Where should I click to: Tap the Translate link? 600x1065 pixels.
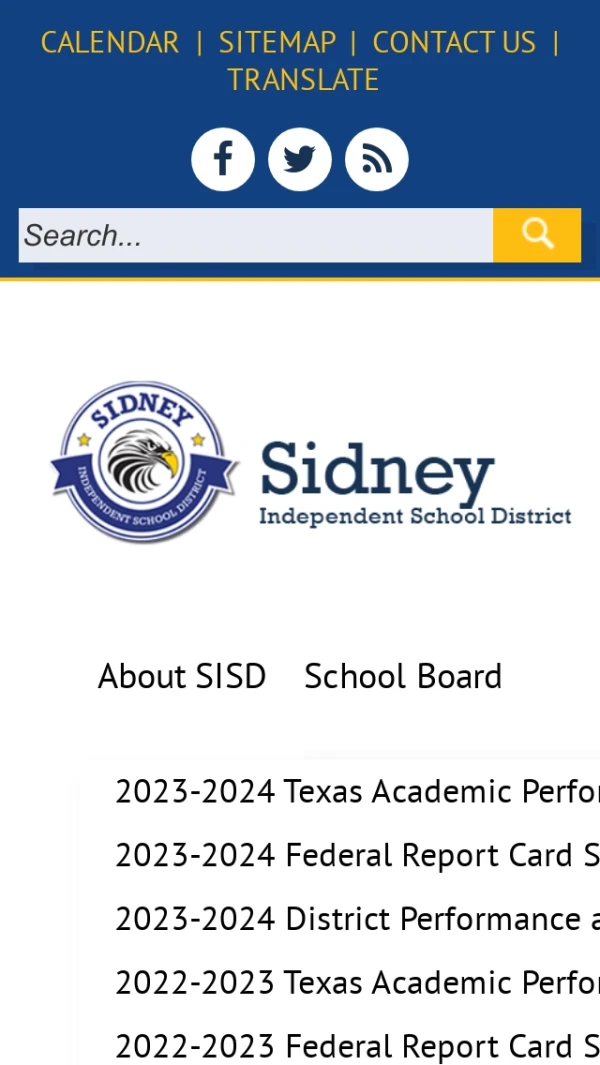pos(302,80)
